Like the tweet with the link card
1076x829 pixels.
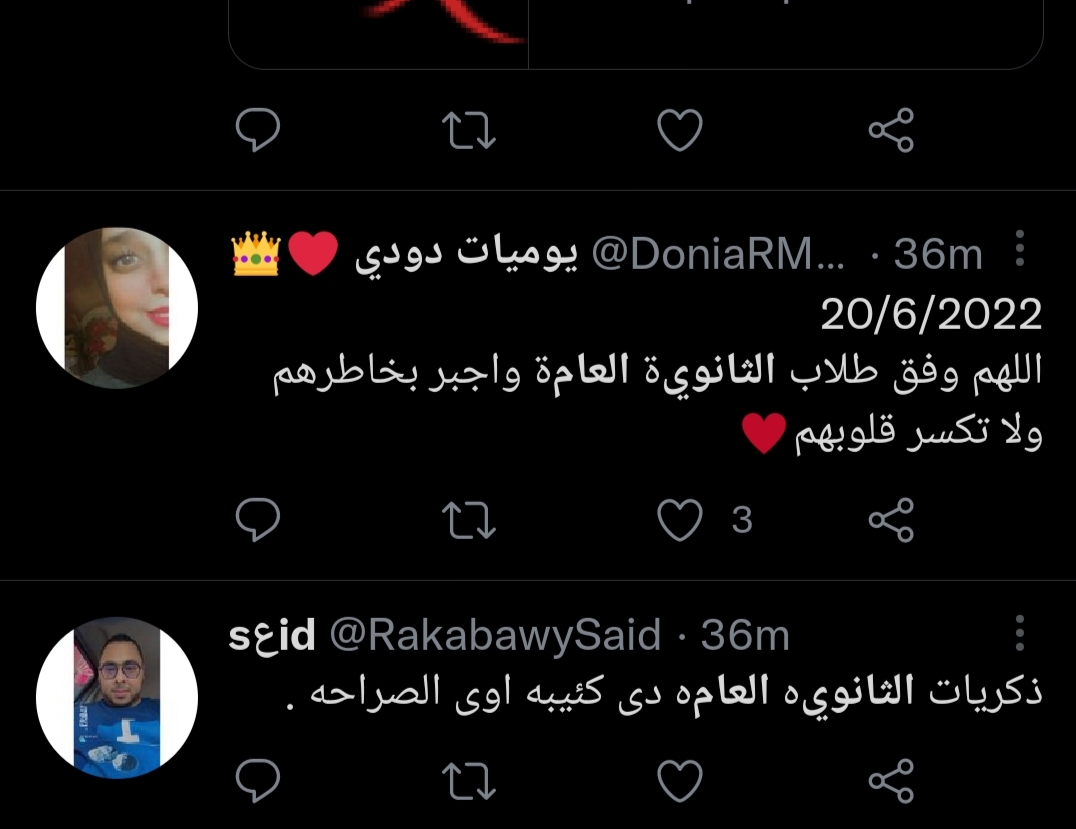pyautogui.click(x=680, y=130)
